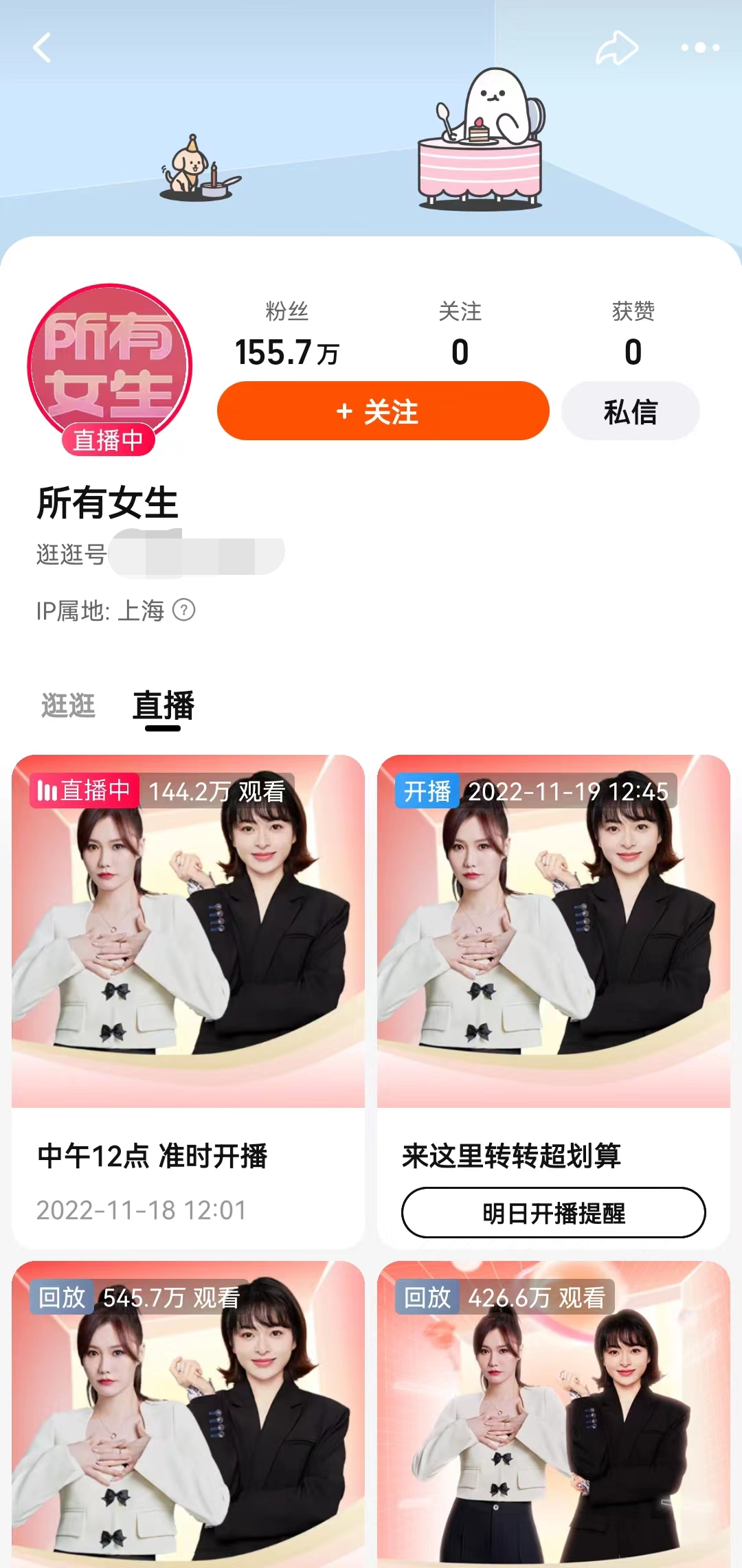Image resolution: width=742 pixels, height=1568 pixels.
Task: Switch to the 逛逛 tab
Action: click(68, 706)
